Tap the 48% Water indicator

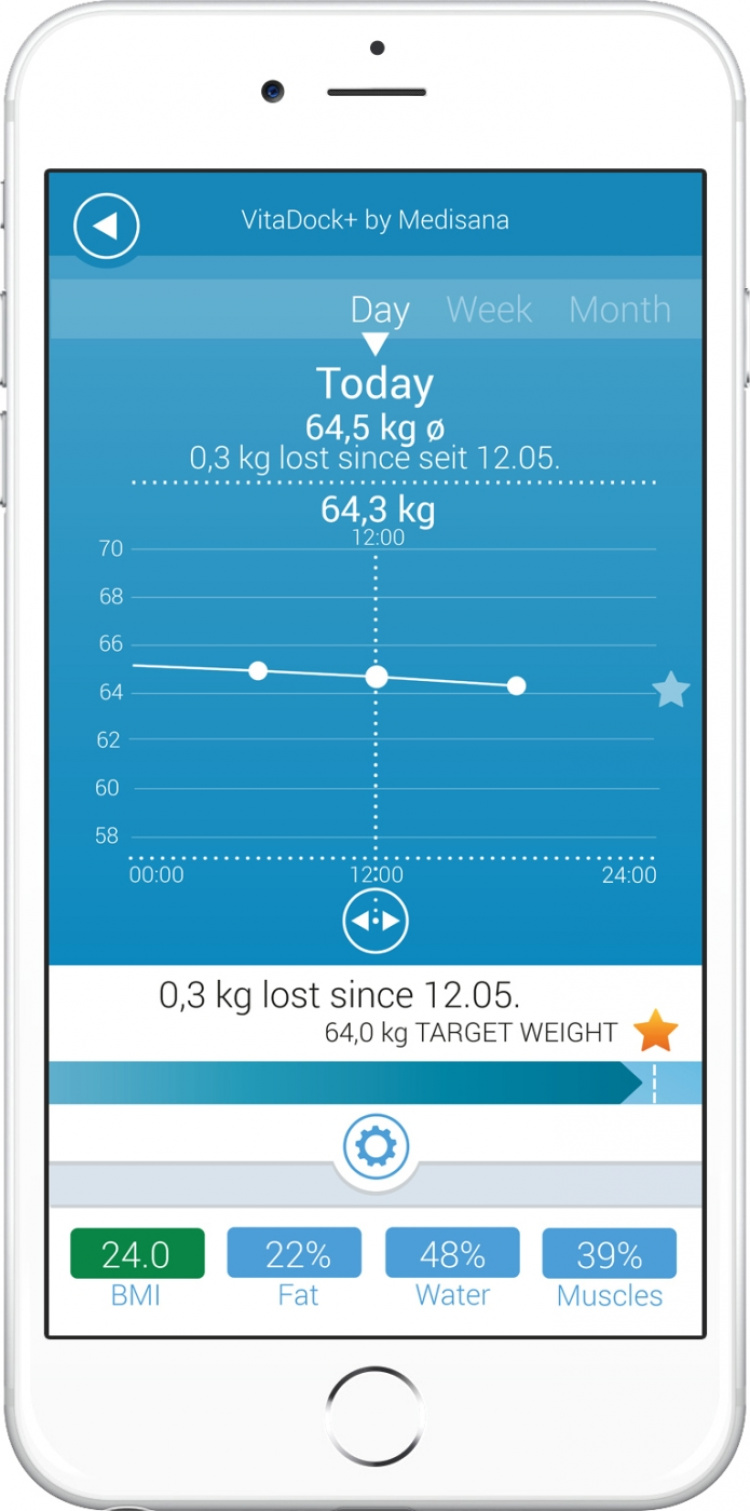[452, 1254]
